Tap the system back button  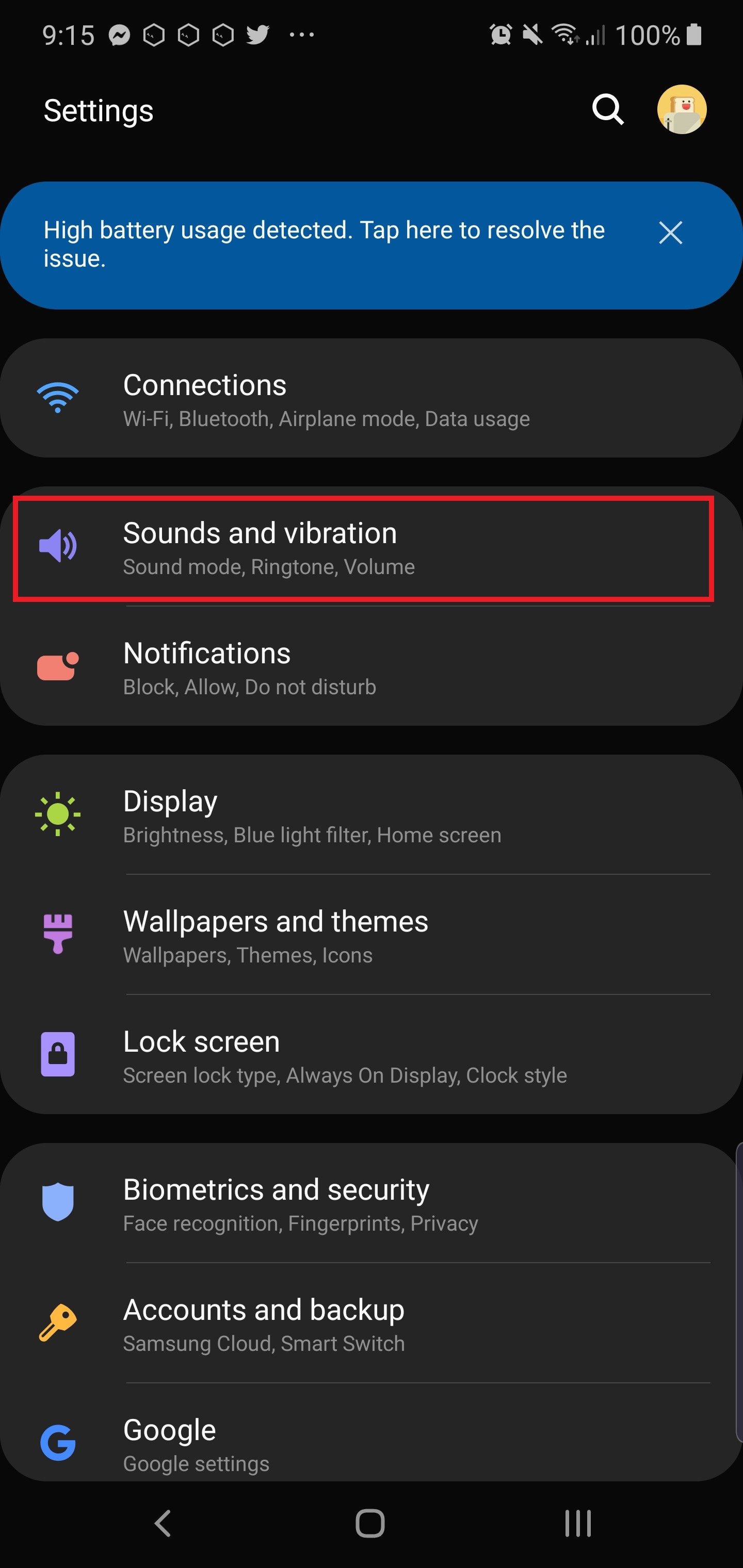[x=163, y=1524]
